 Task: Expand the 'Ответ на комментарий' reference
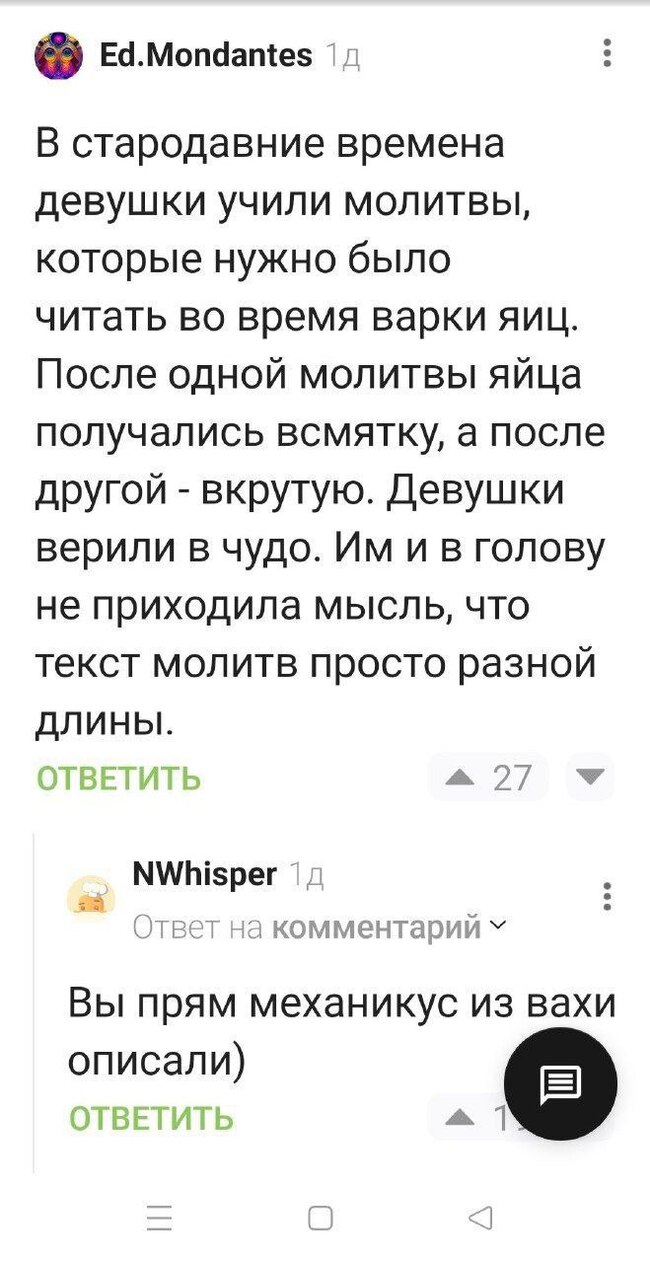click(x=320, y=927)
